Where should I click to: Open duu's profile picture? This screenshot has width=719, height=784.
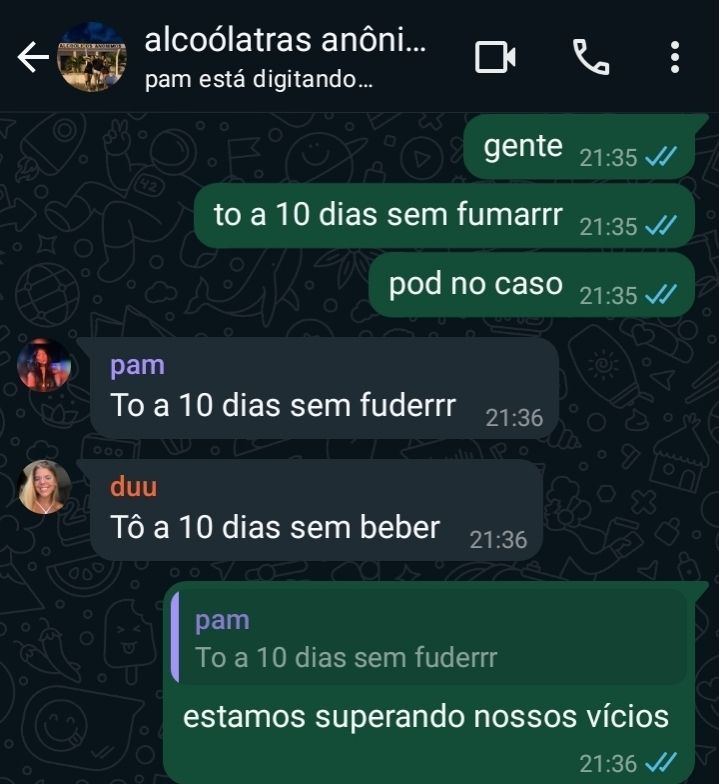(45, 488)
